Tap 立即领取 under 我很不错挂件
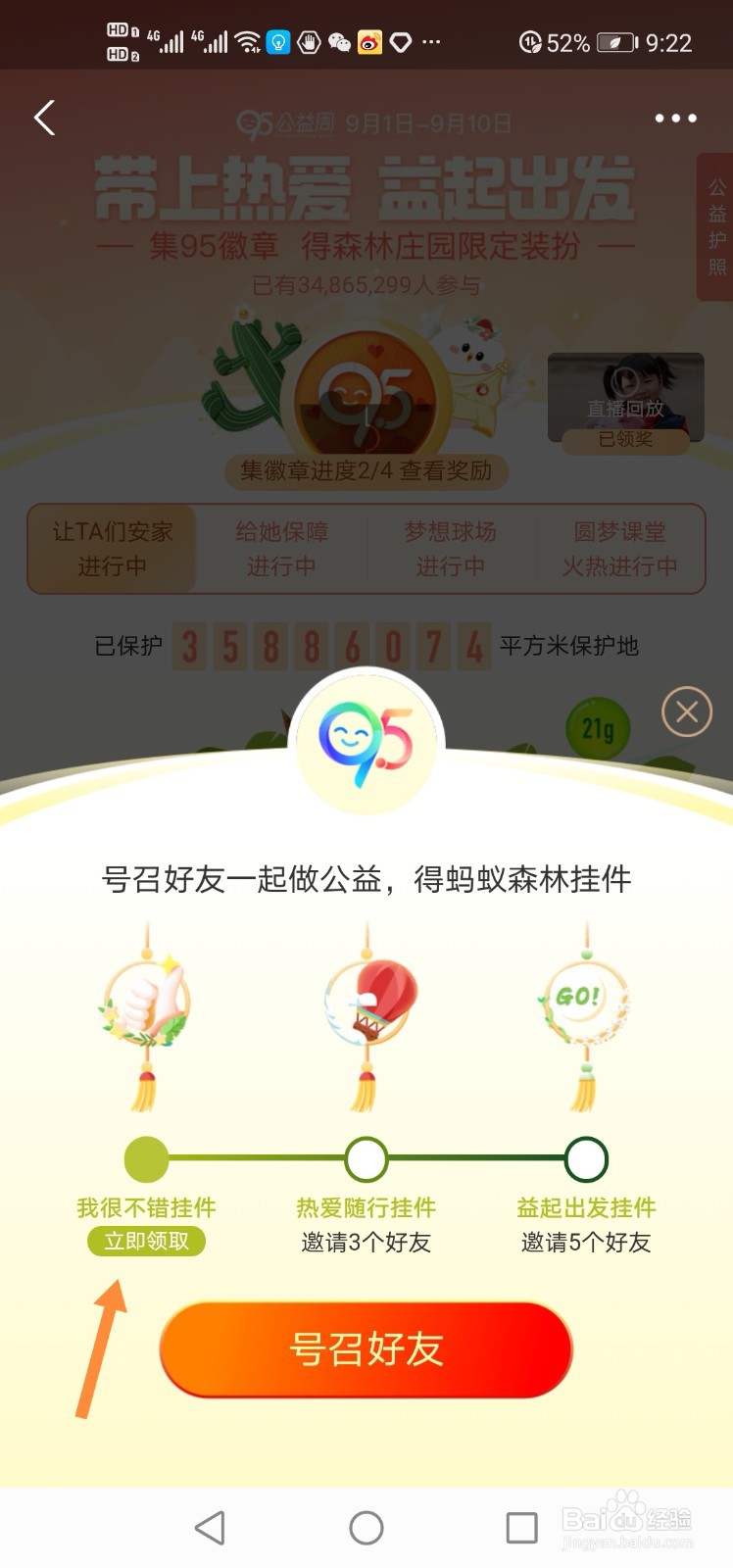Screen dimensions: 733x1568 [147, 1241]
